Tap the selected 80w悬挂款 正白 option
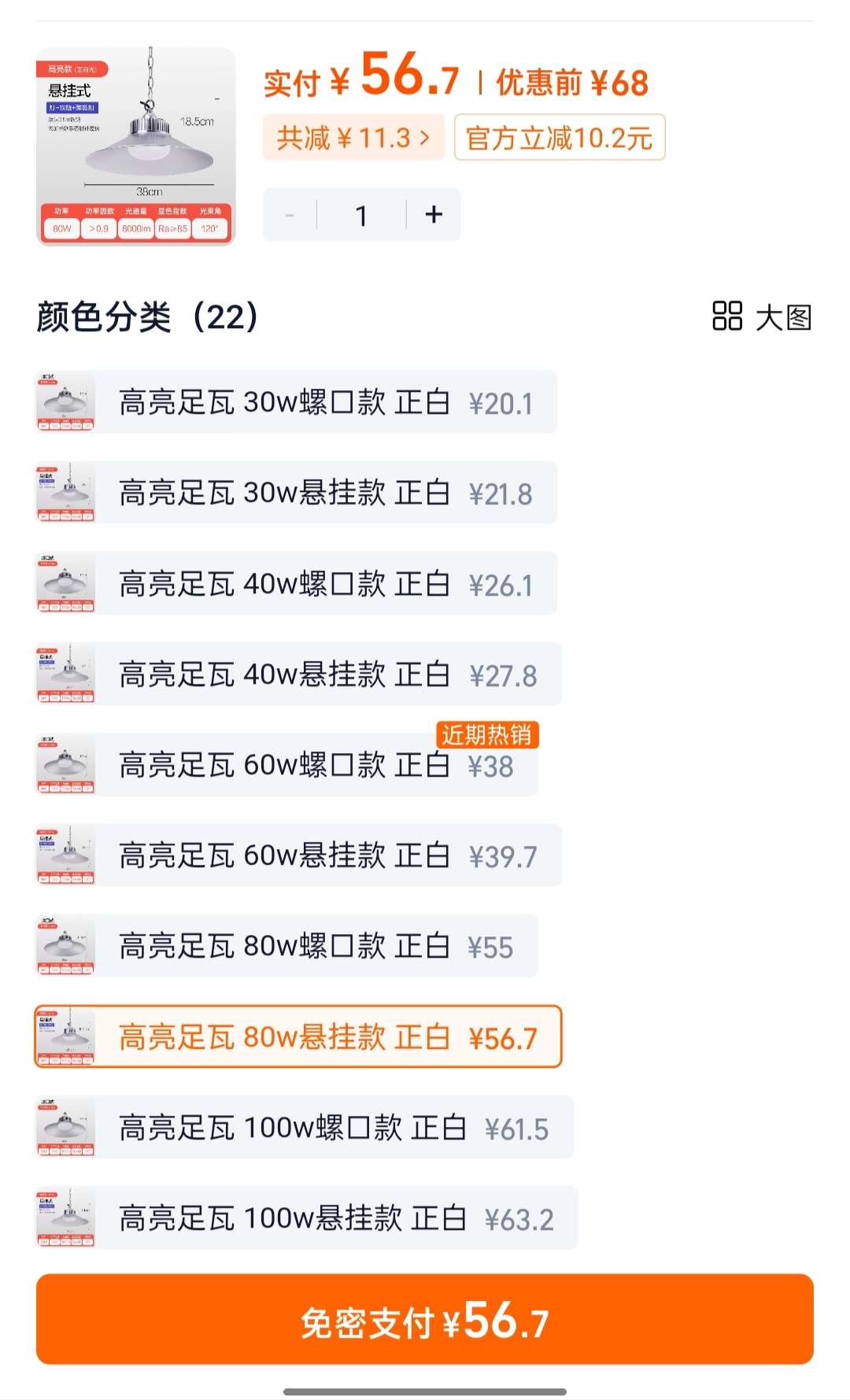Viewport: 850px width, 1400px height. pyautogui.click(x=299, y=1037)
